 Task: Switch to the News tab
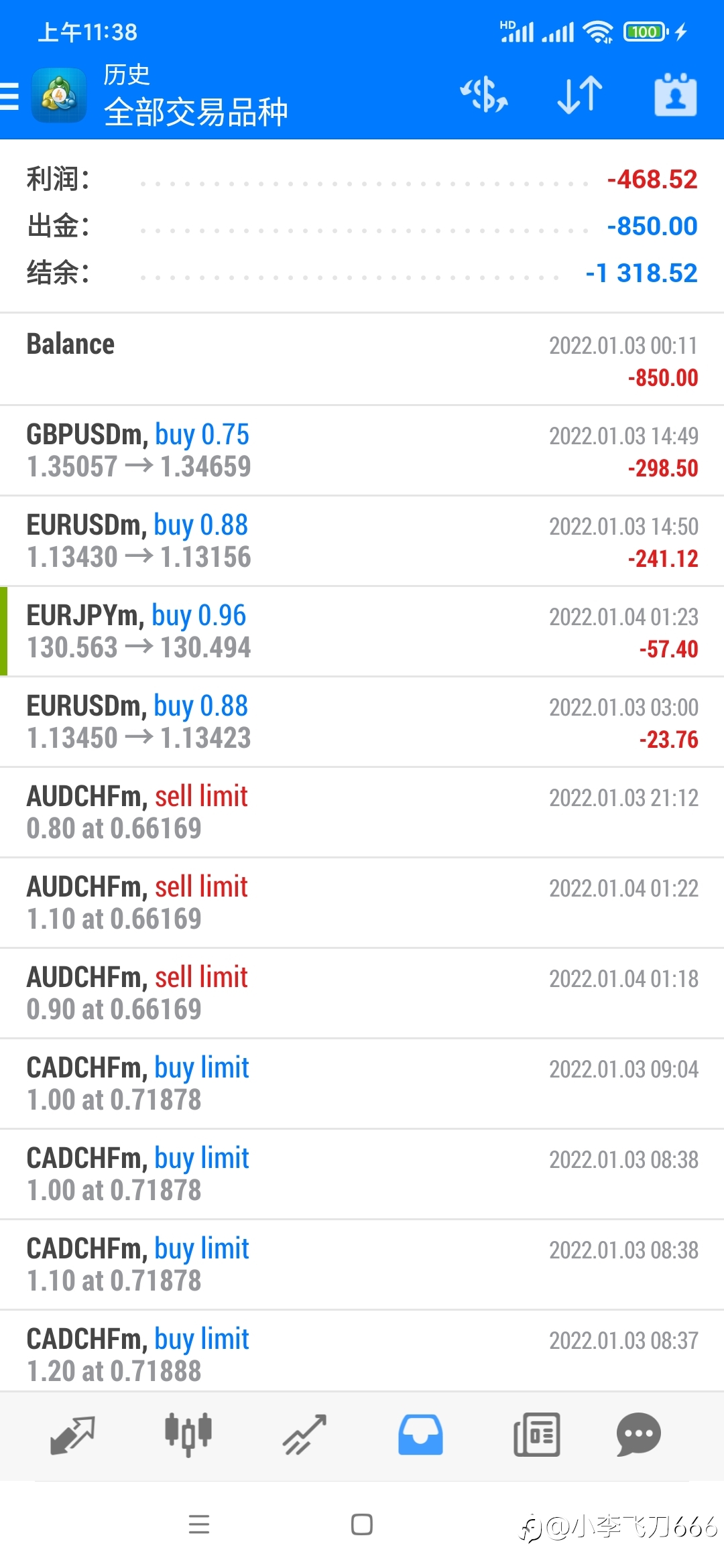(536, 1435)
